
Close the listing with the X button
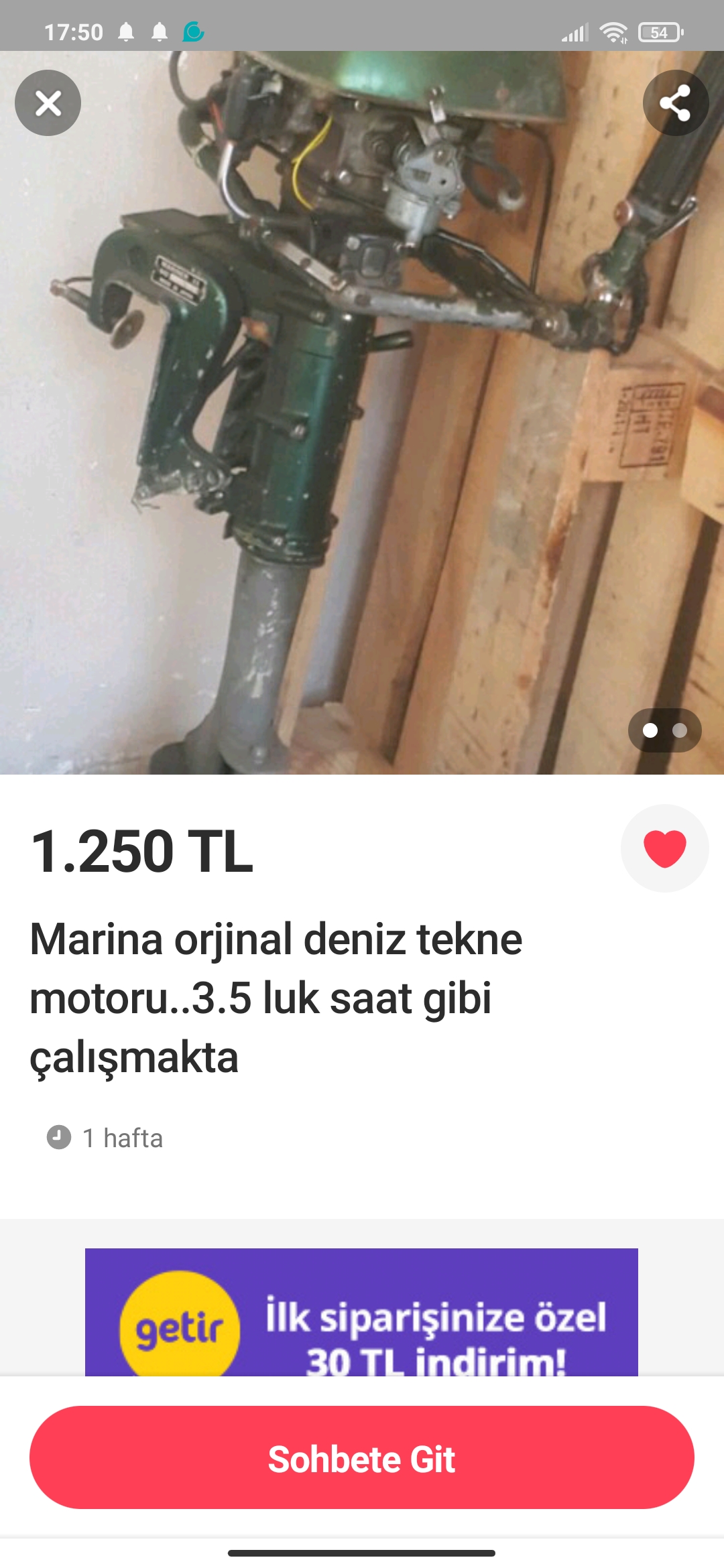pos(48,103)
